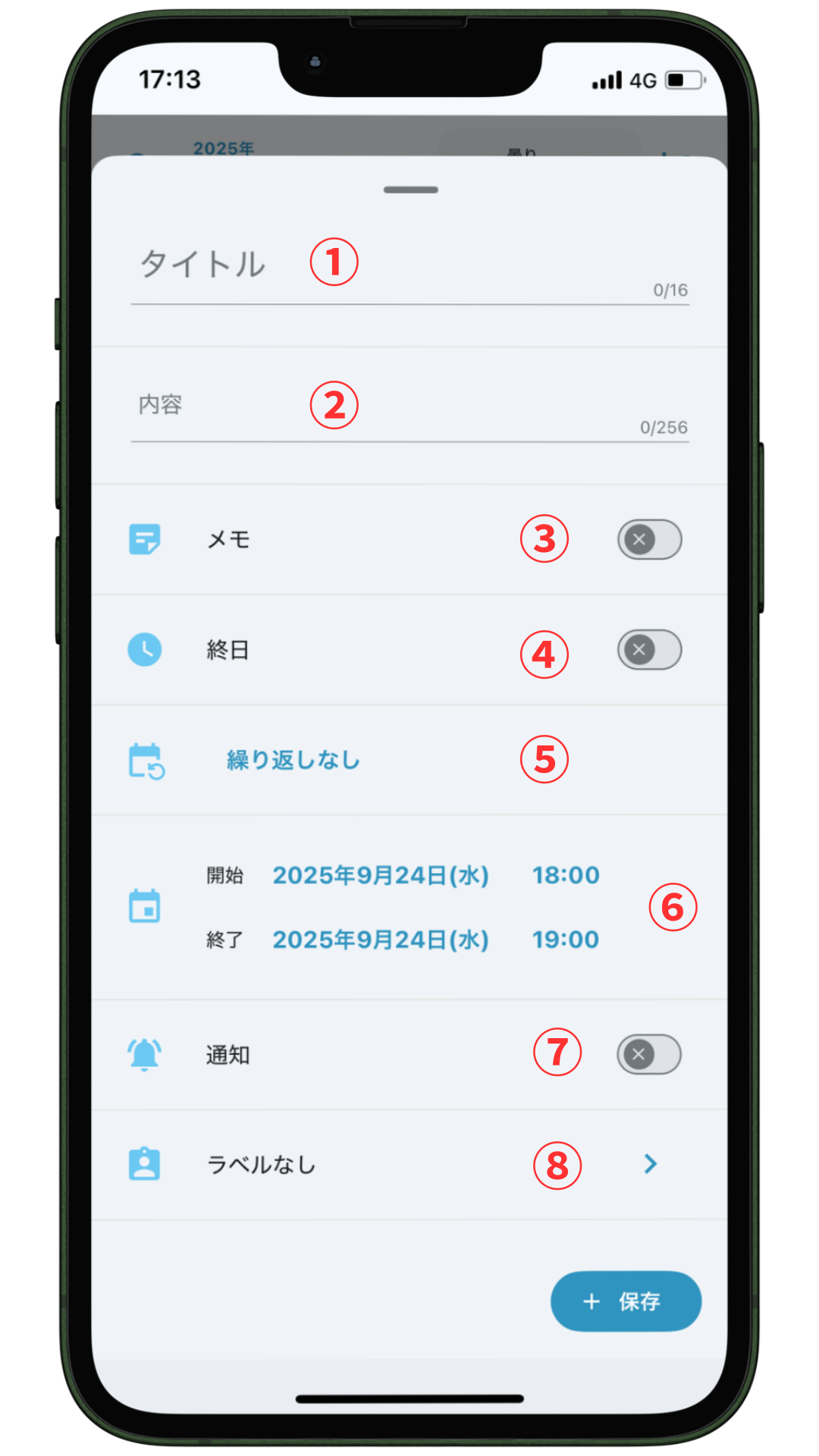The image size is (819, 1456).
Task: Select the 18:00 start time
Action: point(566,875)
